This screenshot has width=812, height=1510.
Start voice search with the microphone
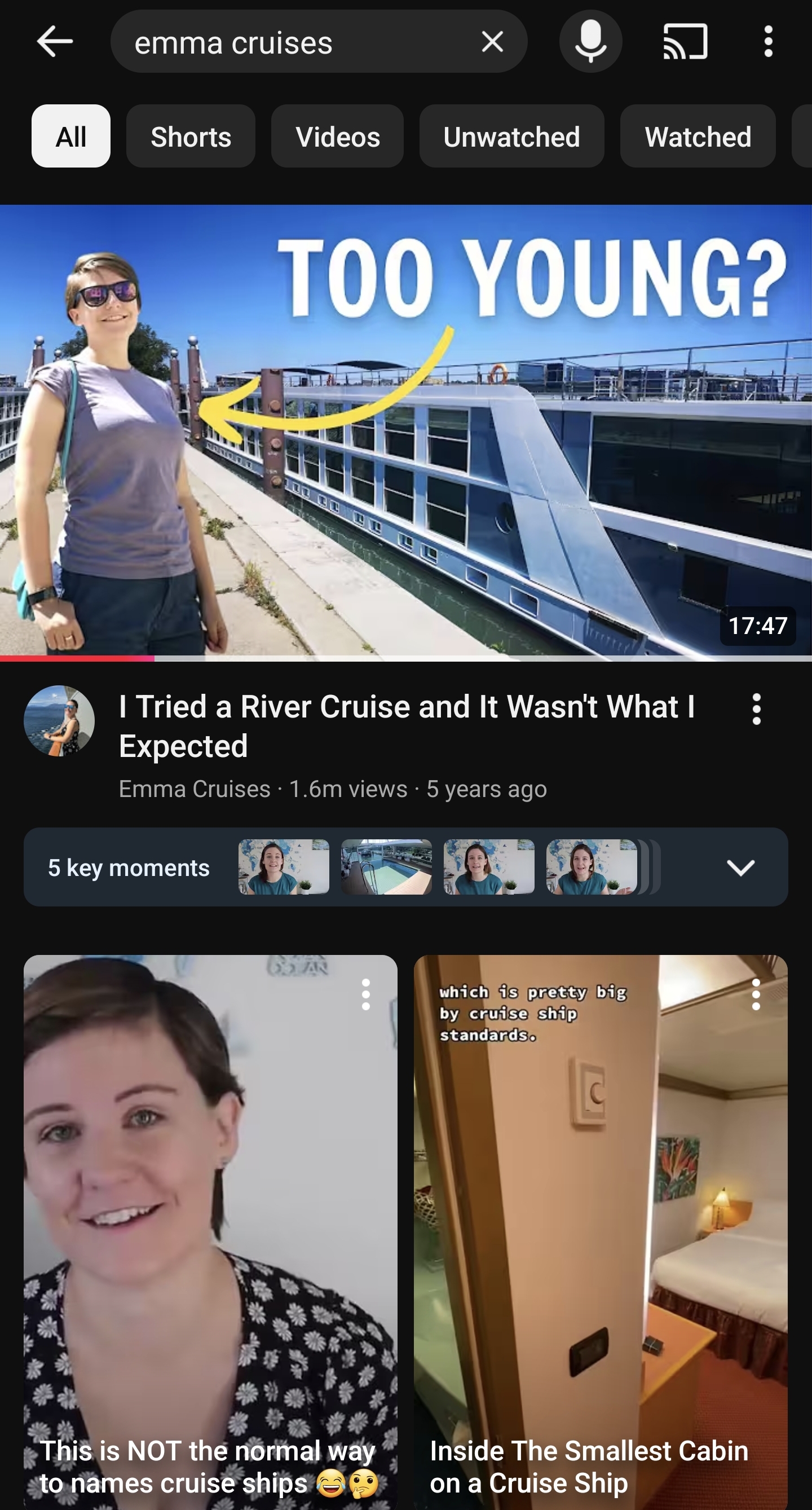click(590, 42)
